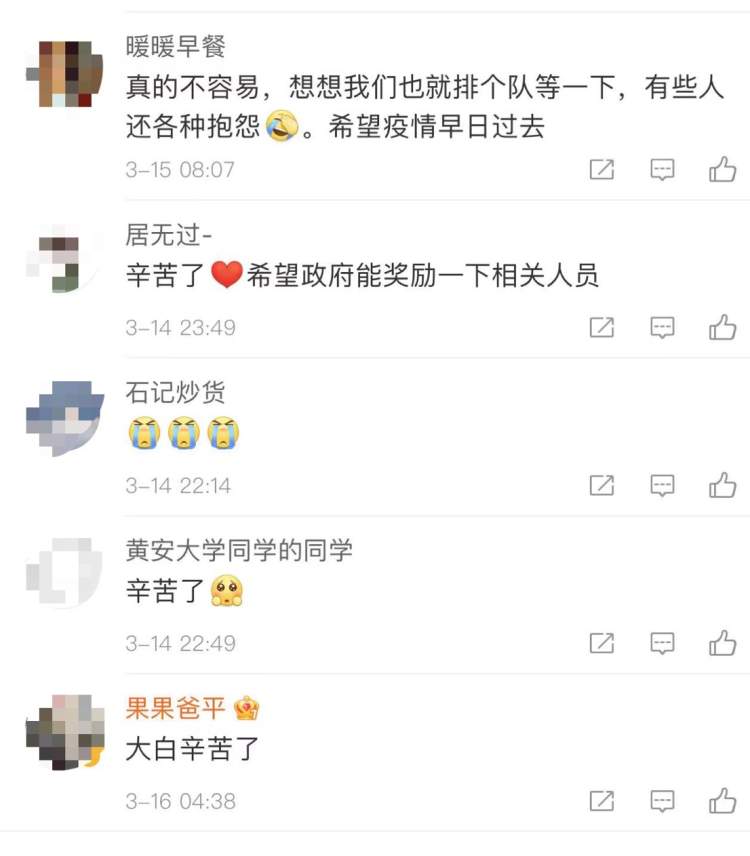Share 黄安大学同学的同学's comment
This screenshot has width=750, height=856.
[601, 643]
